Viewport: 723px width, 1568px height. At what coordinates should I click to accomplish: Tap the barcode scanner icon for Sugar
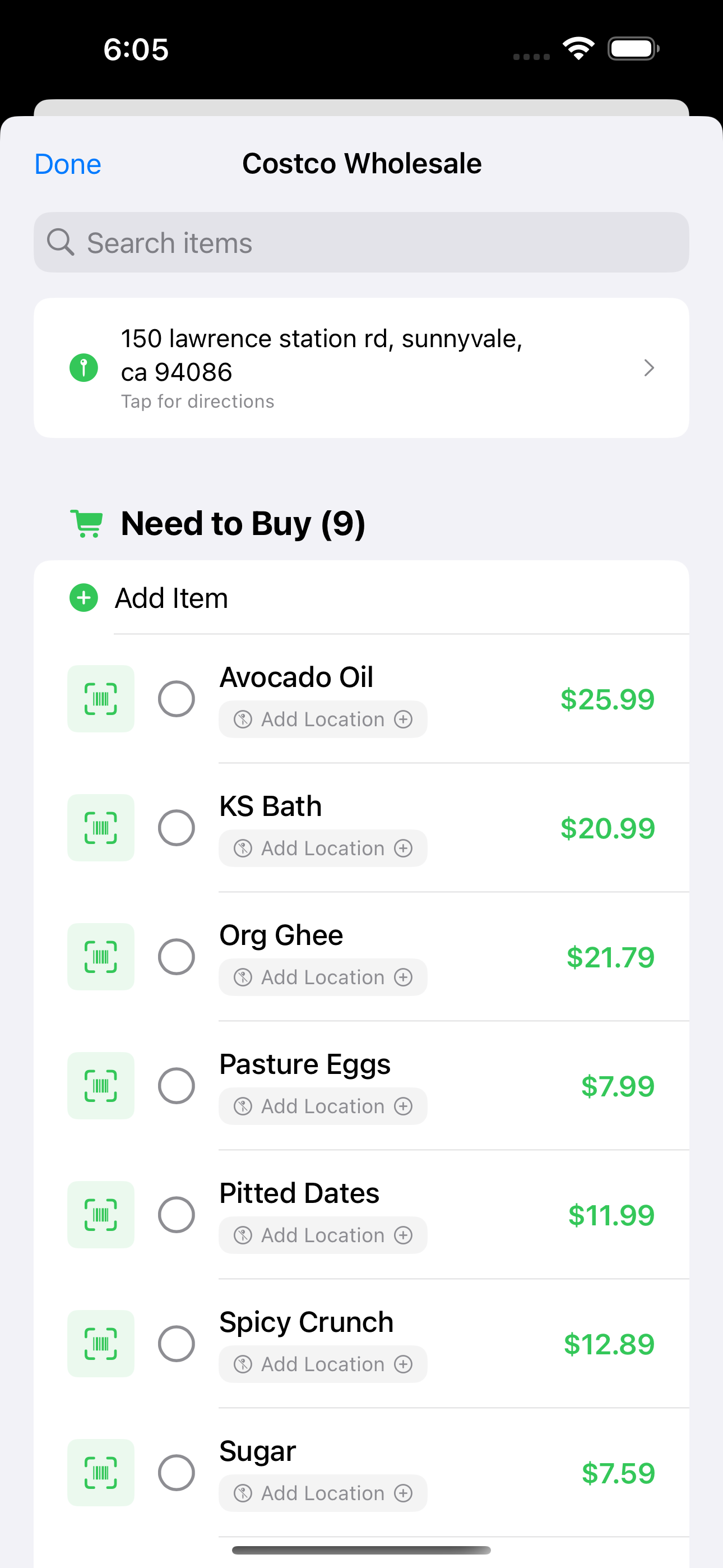(100, 1473)
